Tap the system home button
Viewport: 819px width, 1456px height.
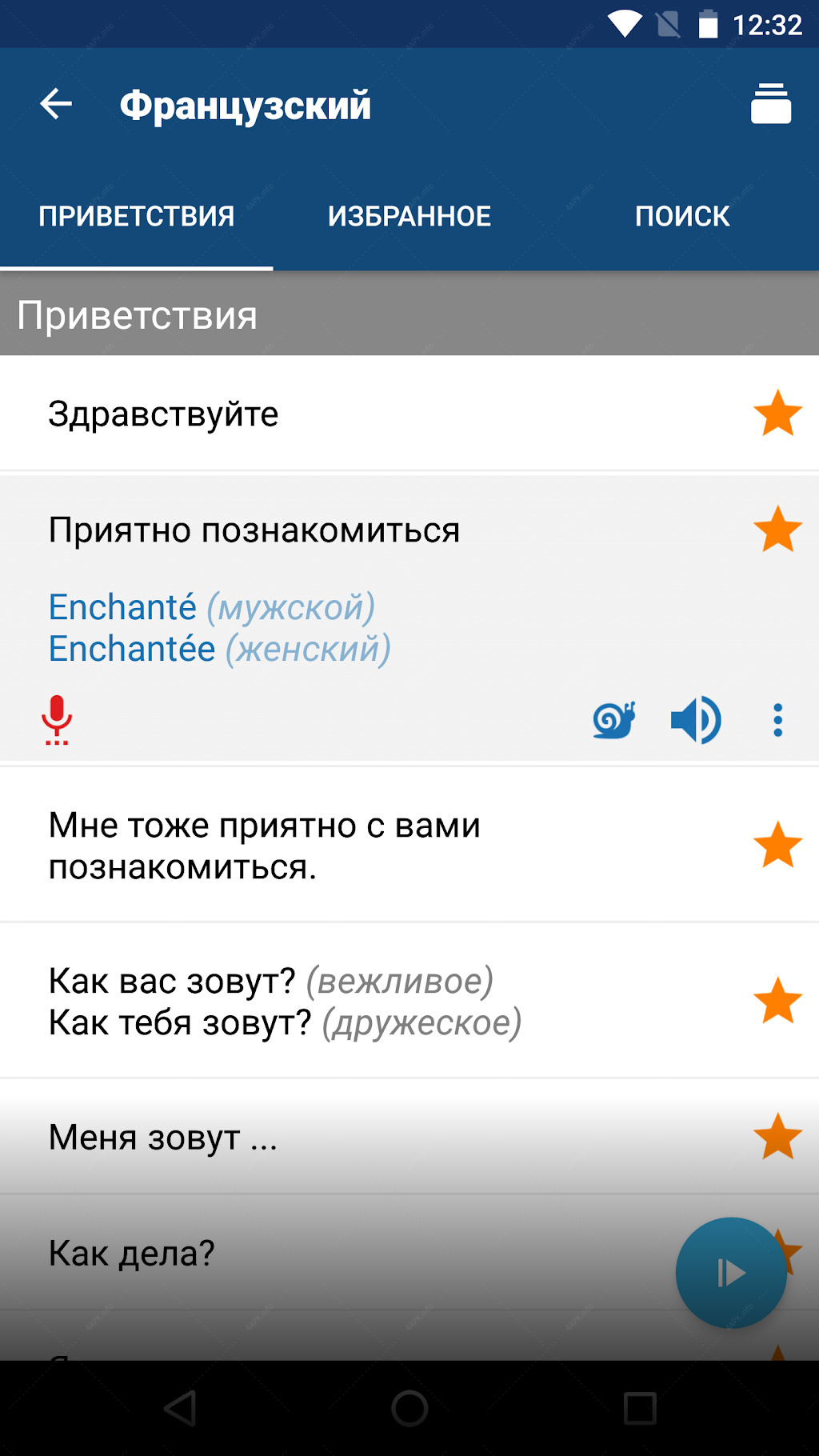tap(409, 1408)
